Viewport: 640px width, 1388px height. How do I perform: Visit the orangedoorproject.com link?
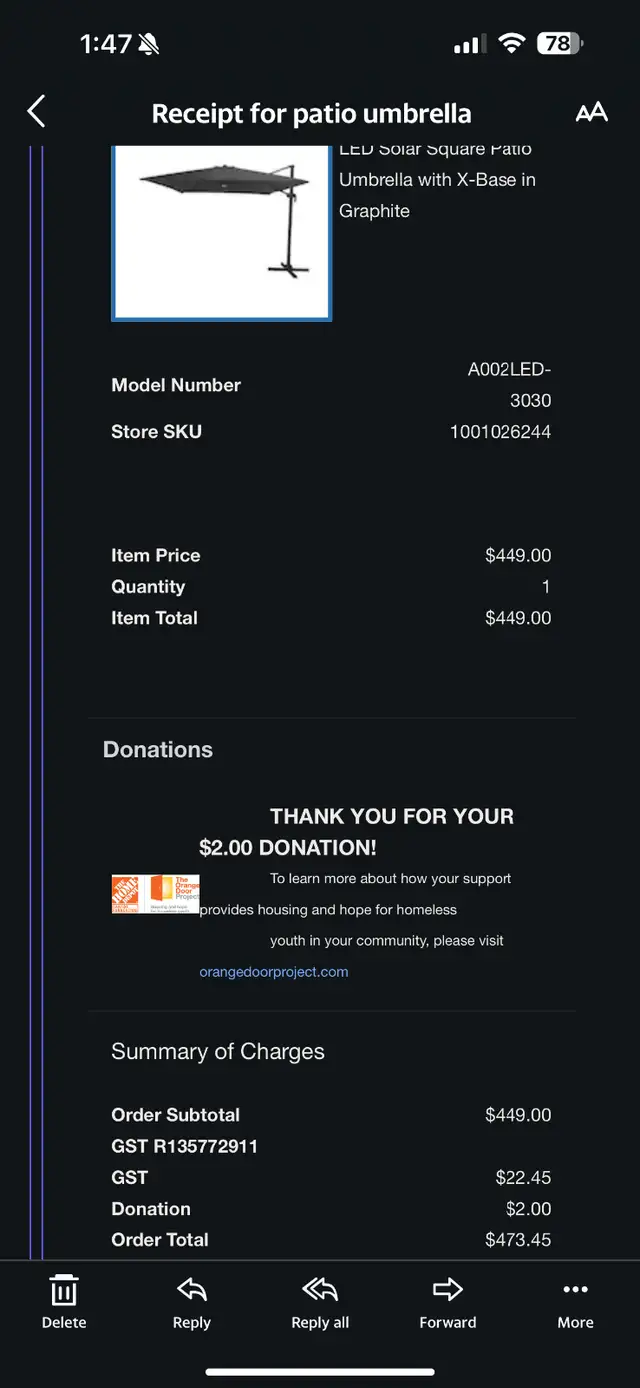274,971
